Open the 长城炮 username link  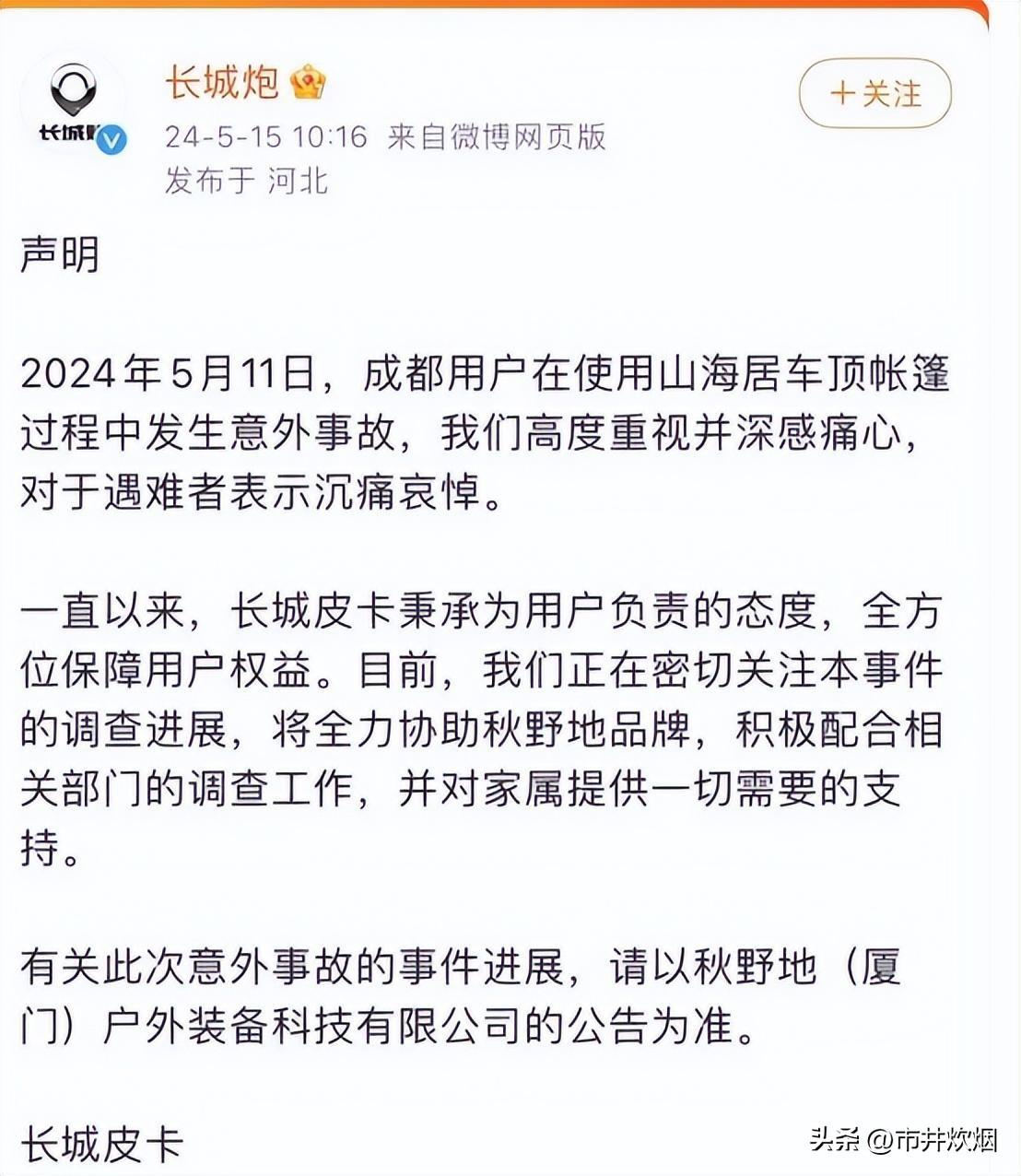(222, 83)
